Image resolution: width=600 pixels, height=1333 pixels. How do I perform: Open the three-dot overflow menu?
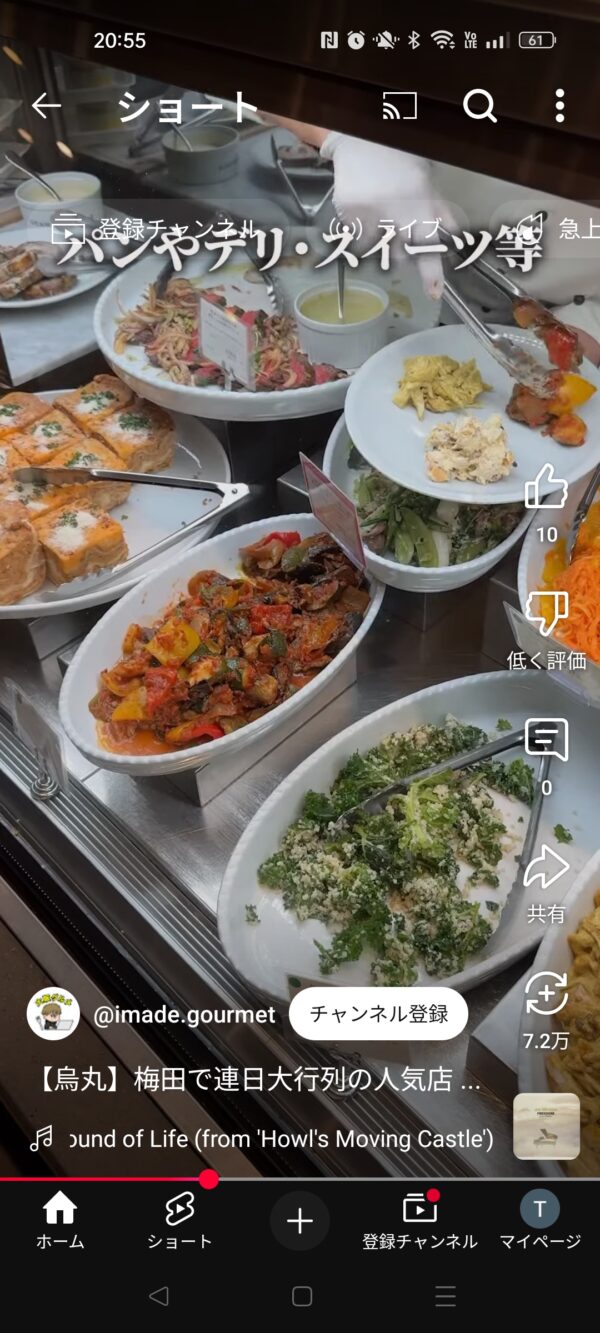(x=559, y=106)
